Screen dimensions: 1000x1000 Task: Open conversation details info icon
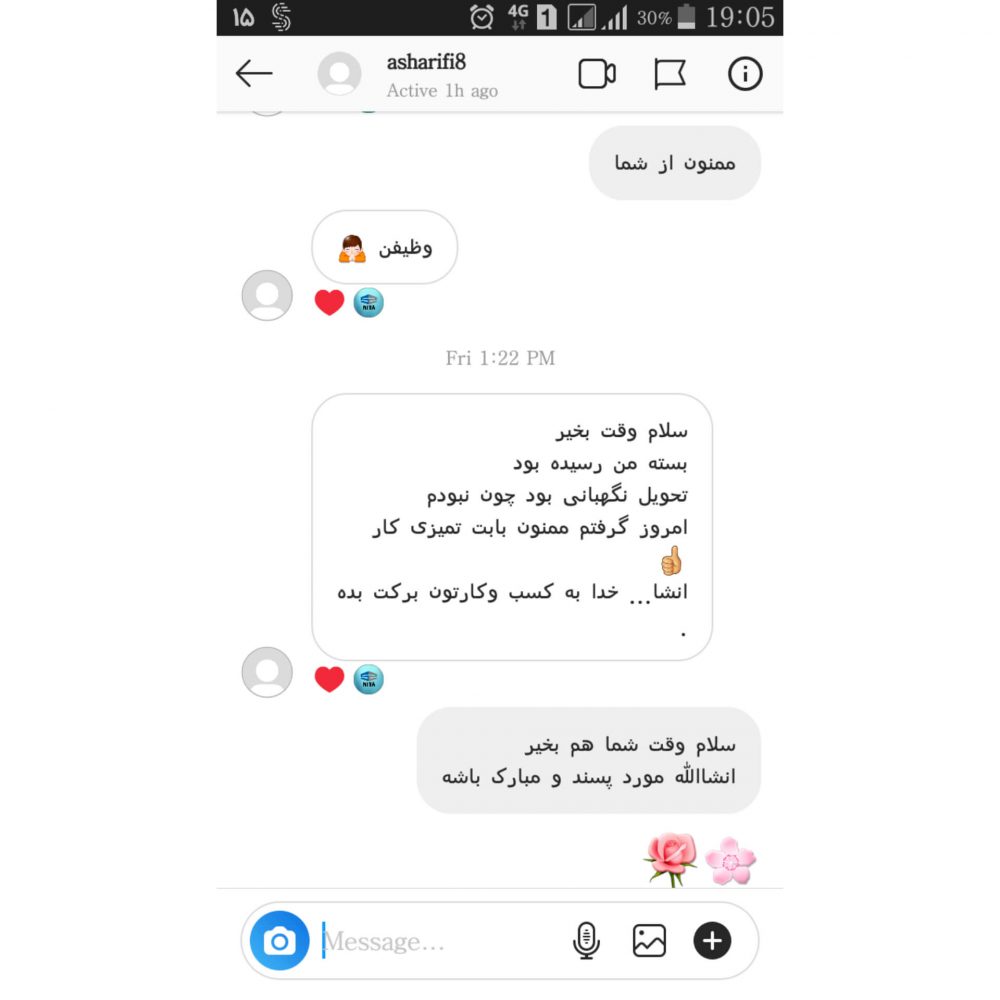pyautogui.click(x=745, y=74)
